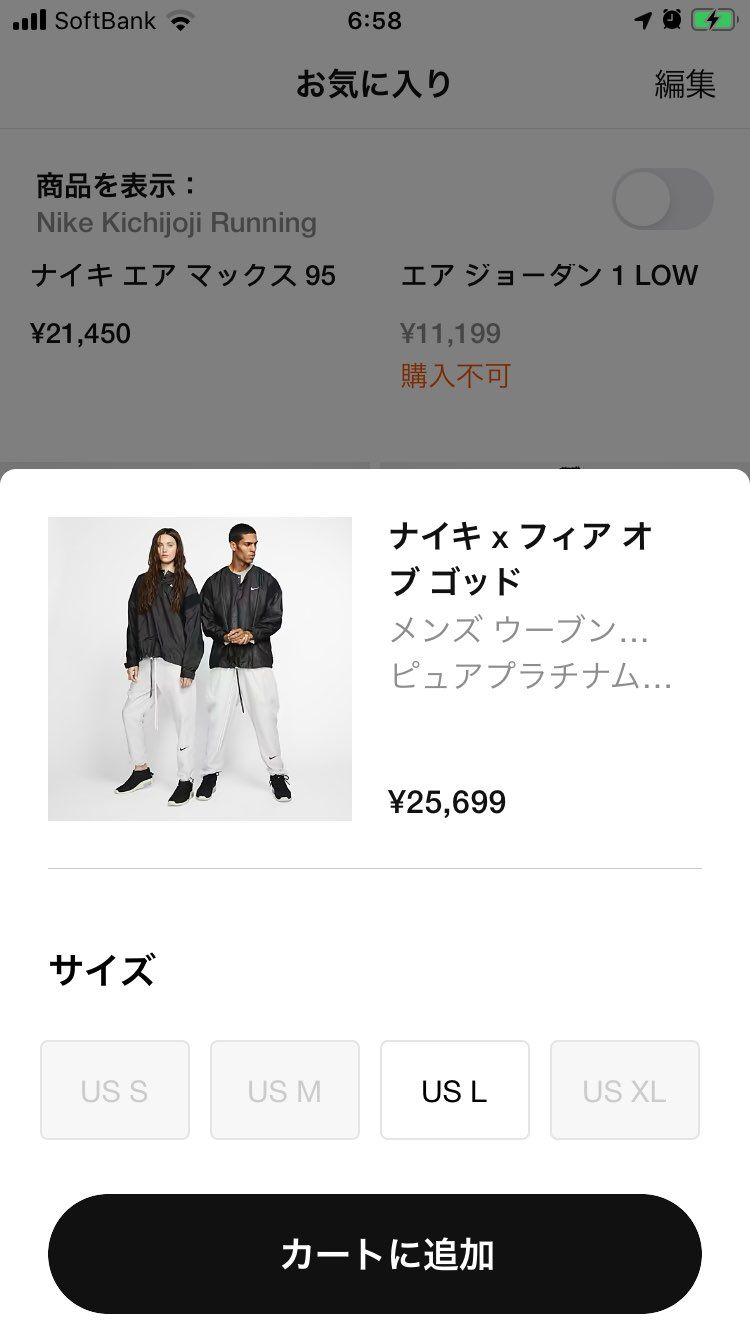Select size US M for the jacket
The width and height of the screenshot is (750, 1334).
(284, 1089)
